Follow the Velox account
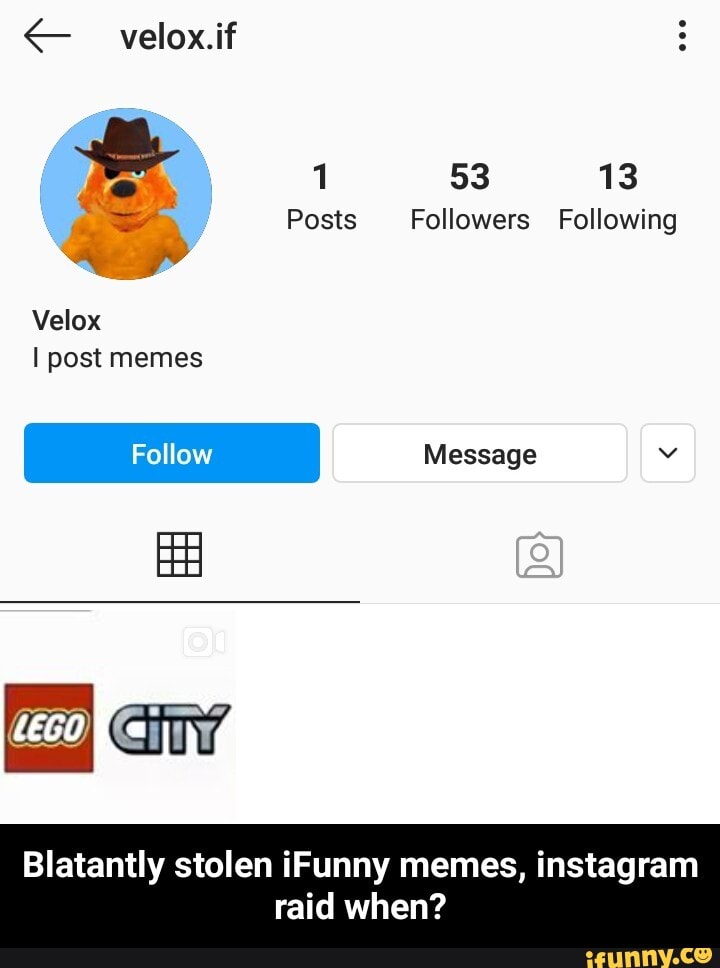 (171, 453)
